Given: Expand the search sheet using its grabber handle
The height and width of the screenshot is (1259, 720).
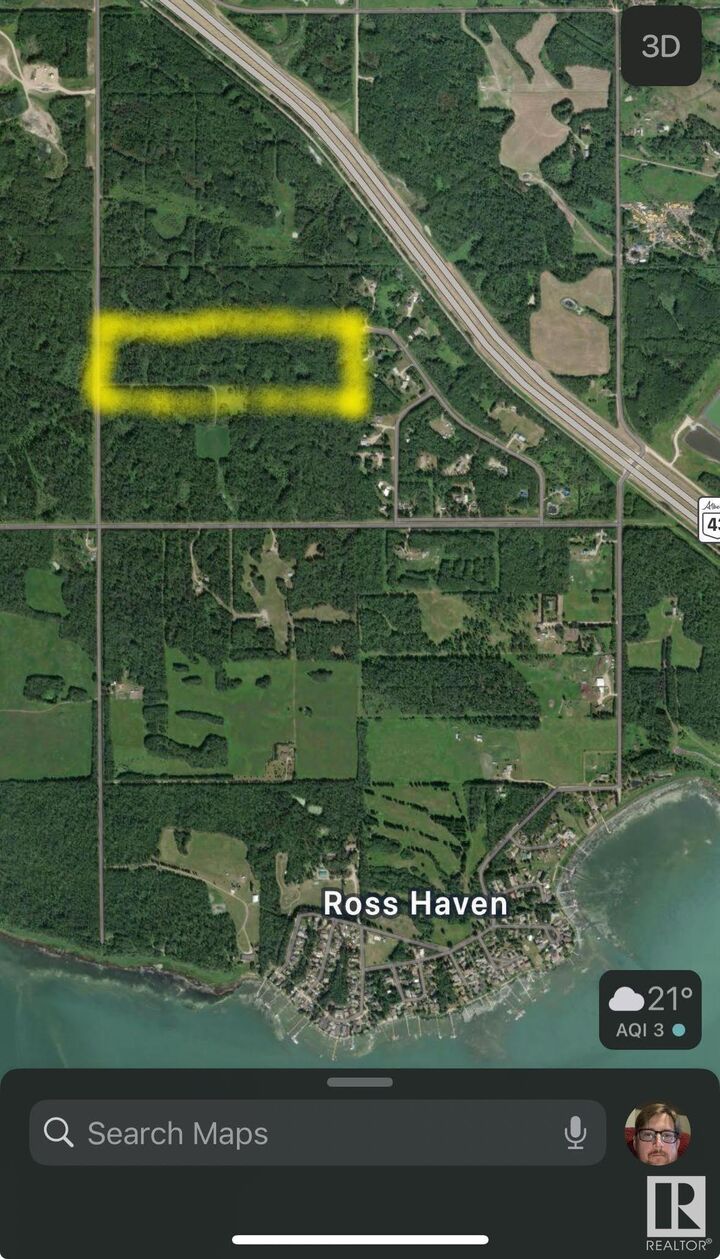Looking at the screenshot, I should 360,1082.
